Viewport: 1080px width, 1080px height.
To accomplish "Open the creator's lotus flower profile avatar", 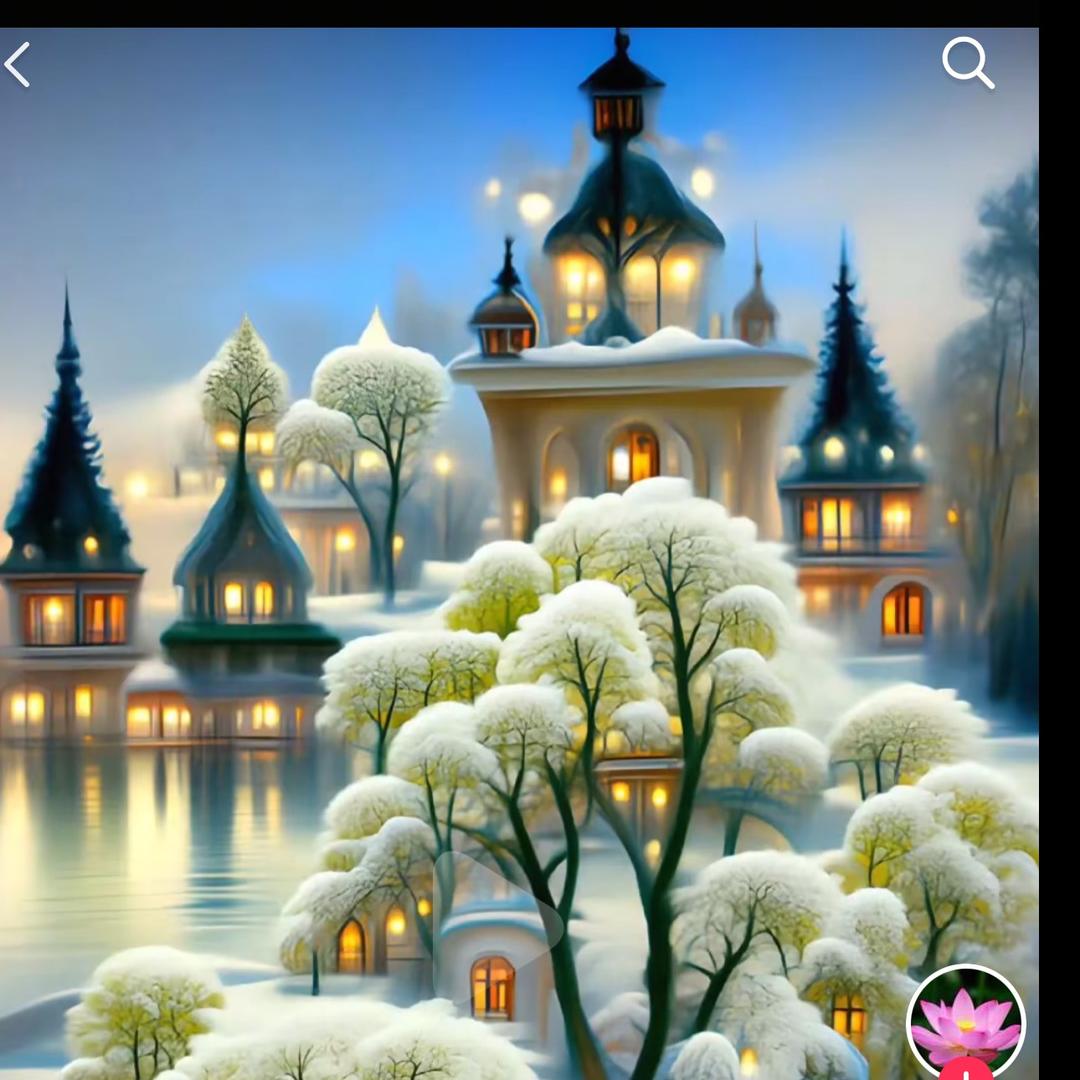I will pos(965,1018).
